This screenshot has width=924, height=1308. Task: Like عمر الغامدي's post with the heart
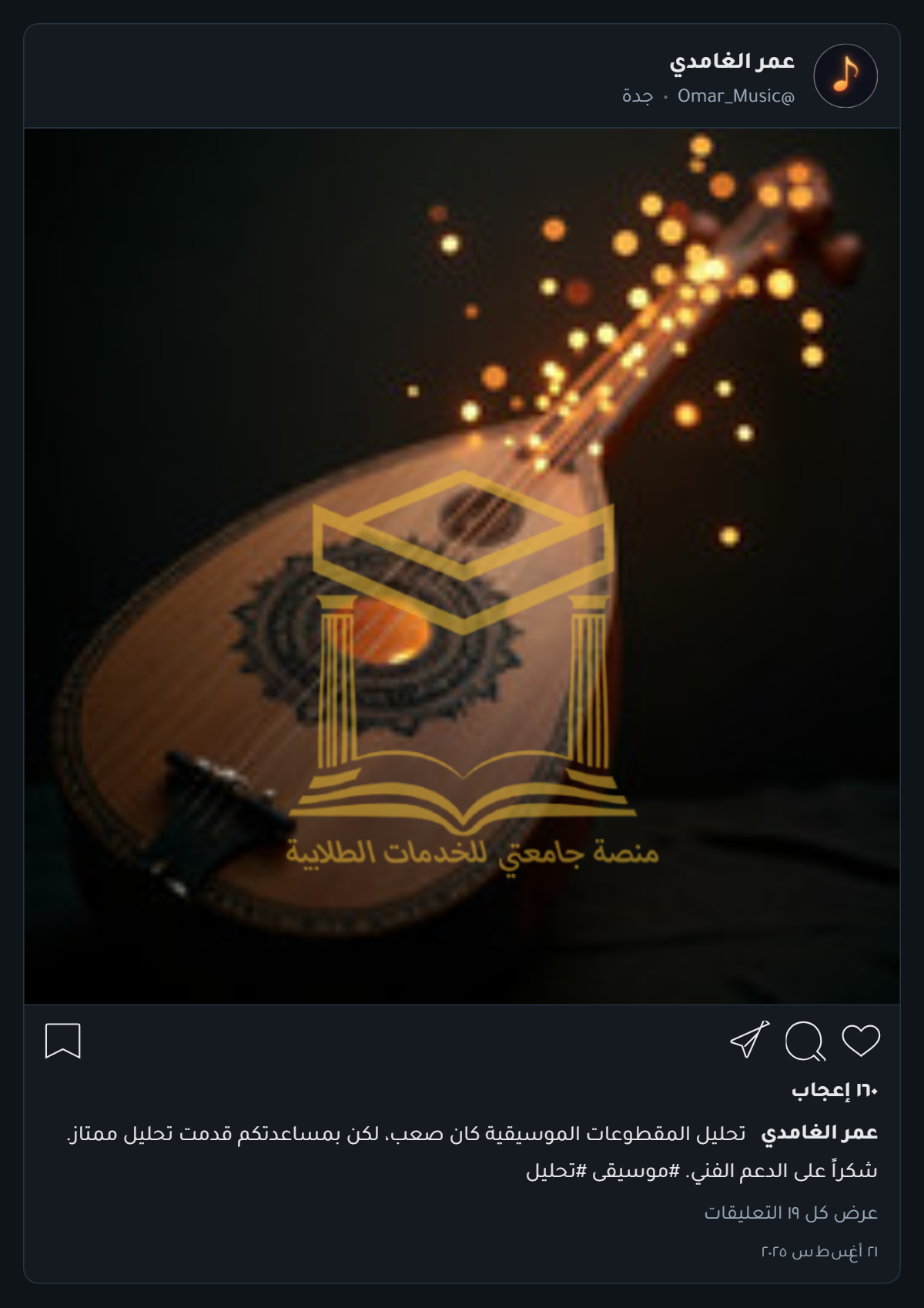[860, 1041]
